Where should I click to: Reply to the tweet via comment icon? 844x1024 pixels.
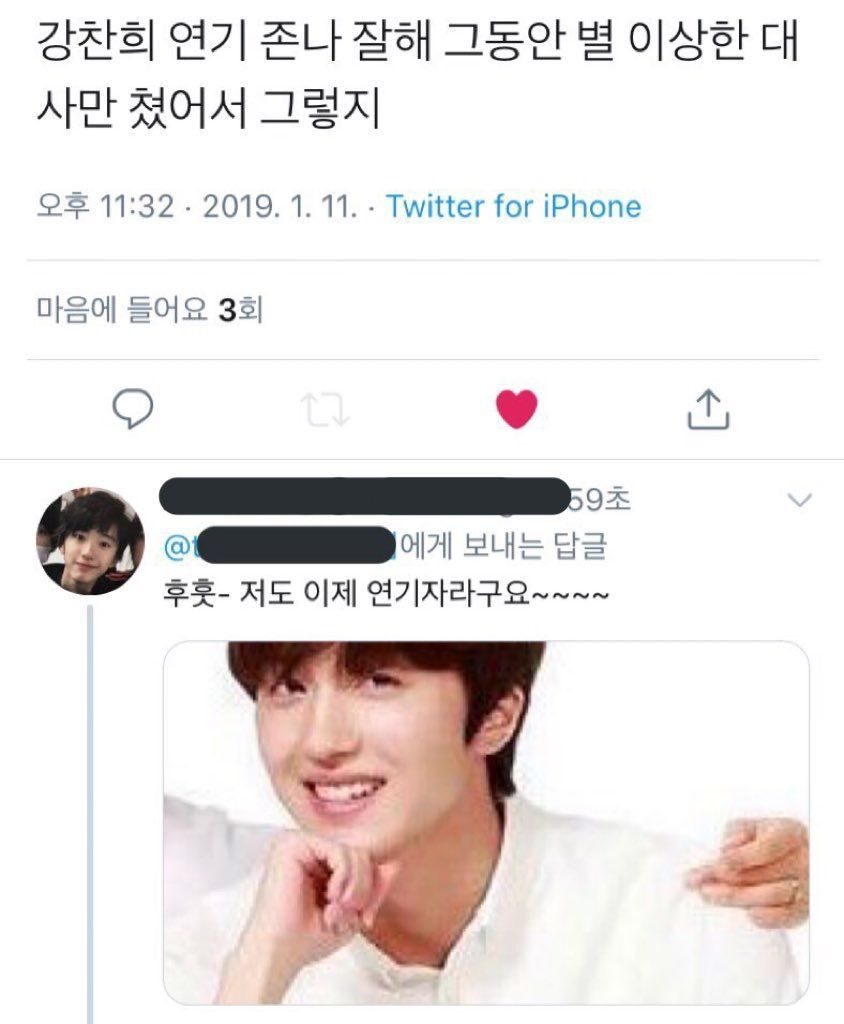129,408
